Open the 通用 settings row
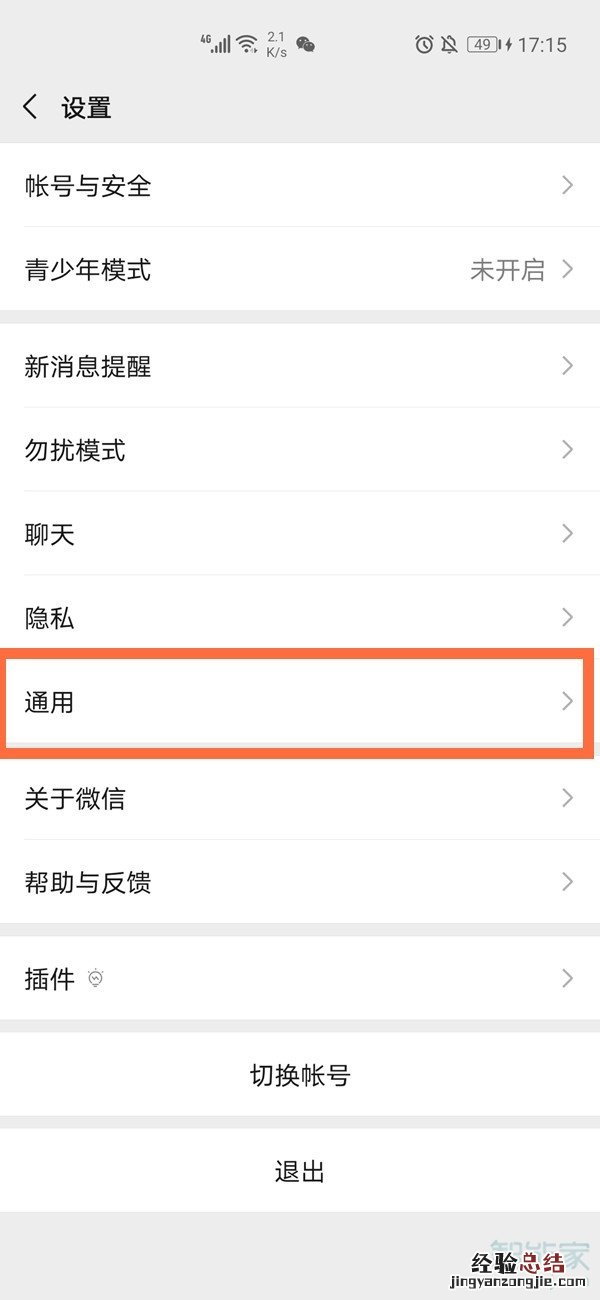600x1300 pixels. pos(300,702)
